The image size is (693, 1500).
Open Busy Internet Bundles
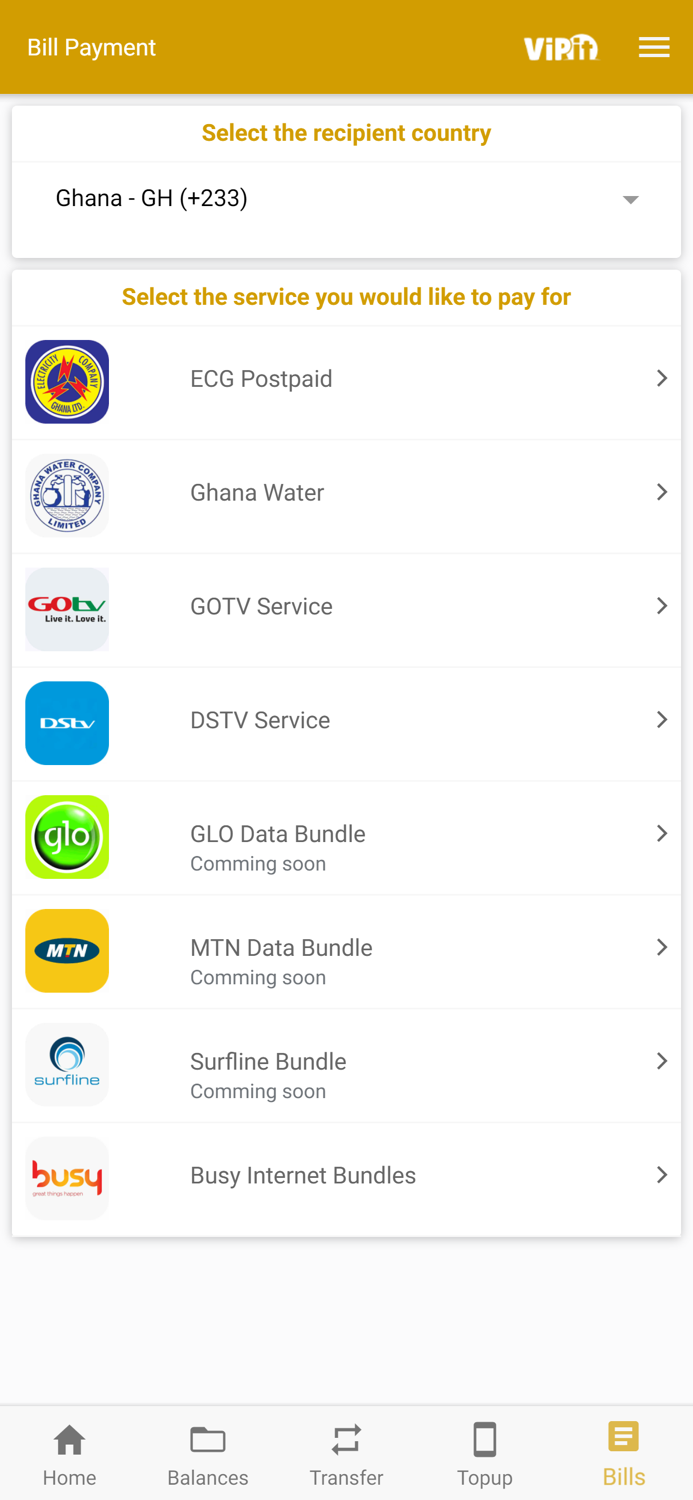(x=346, y=1178)
